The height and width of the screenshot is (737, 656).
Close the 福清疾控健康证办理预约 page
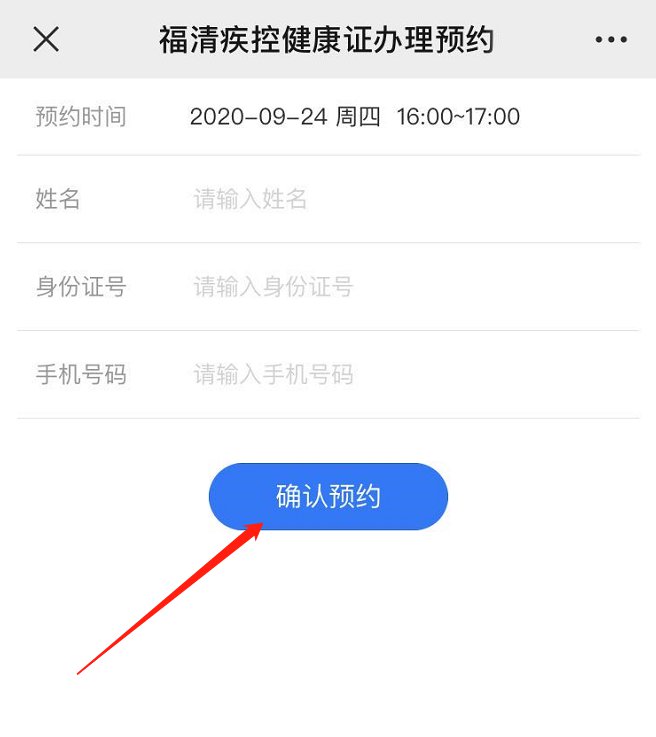tap(46, 39)
